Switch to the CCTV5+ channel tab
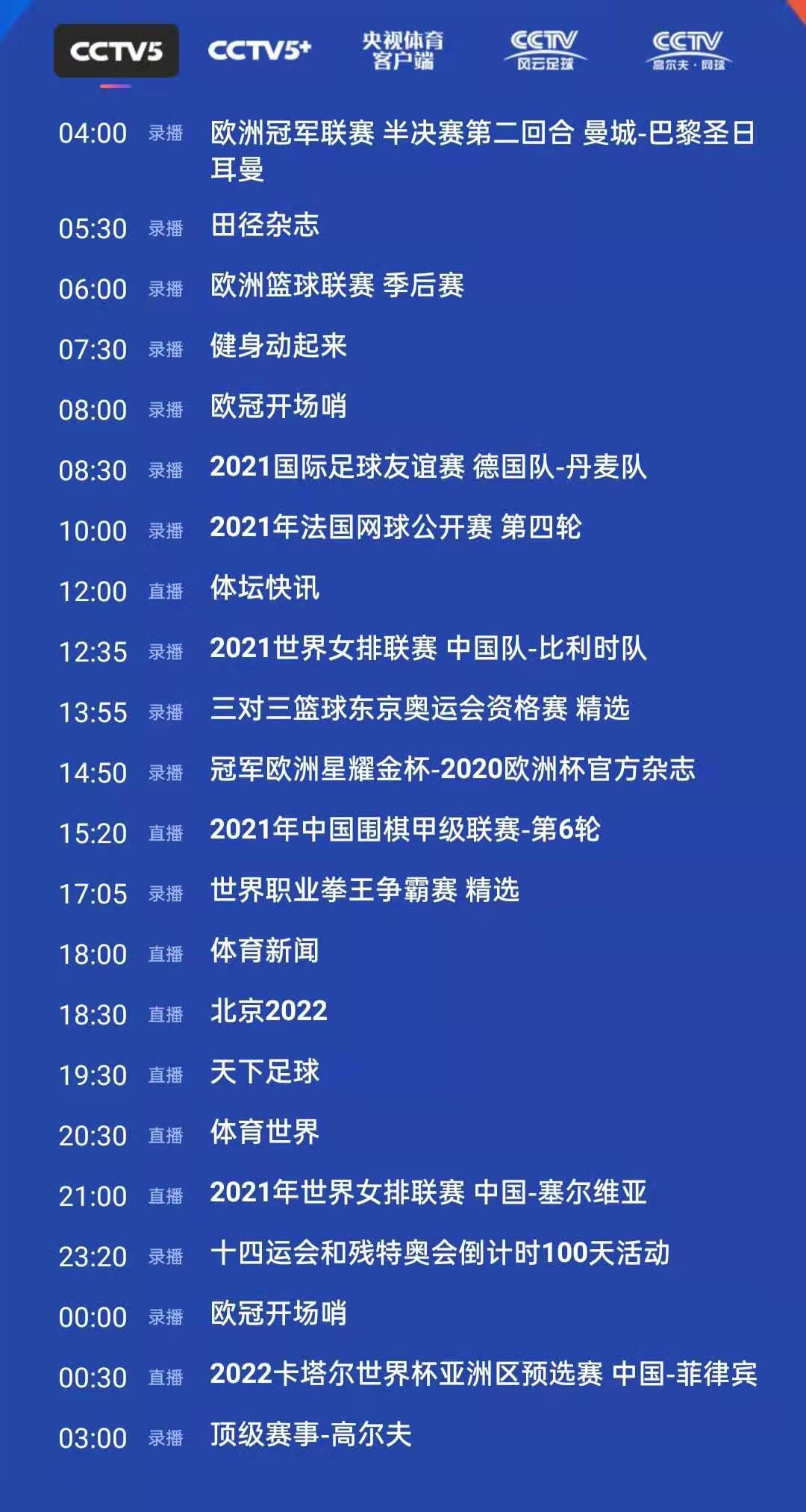 point(259,51)
